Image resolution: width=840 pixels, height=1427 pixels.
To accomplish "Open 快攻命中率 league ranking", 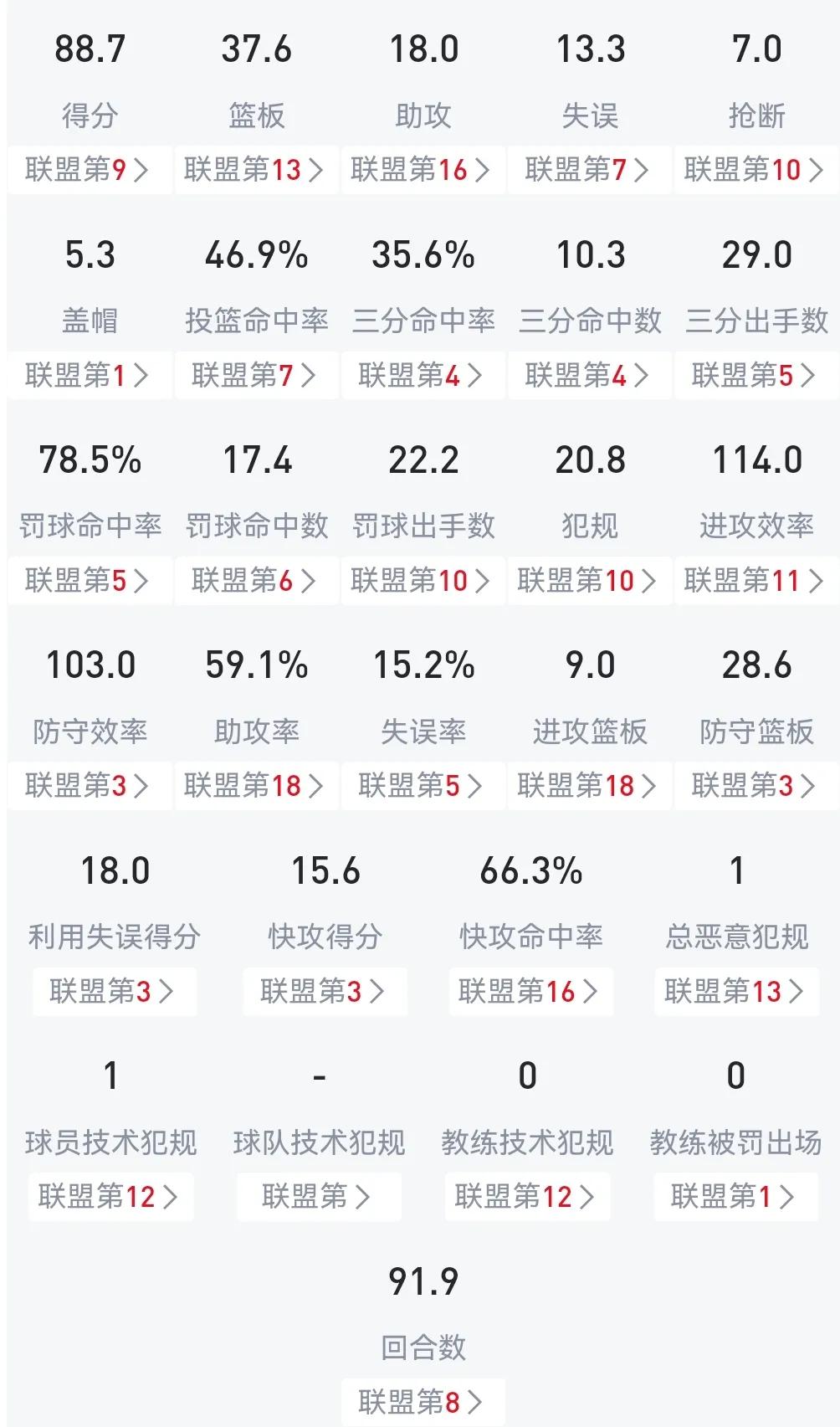I will (530, 991).
